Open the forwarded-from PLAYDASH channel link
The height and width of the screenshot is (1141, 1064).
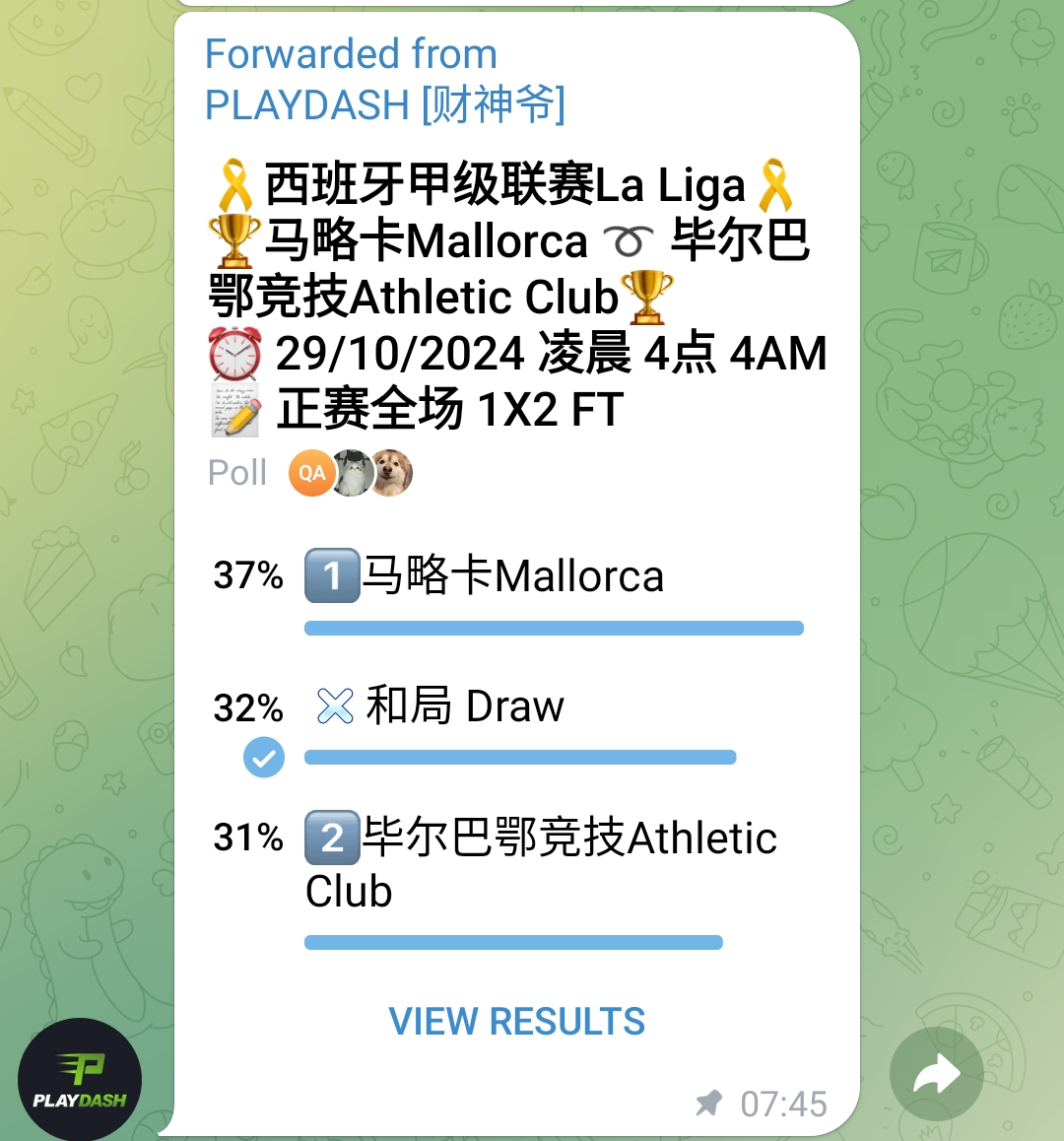pyautogui.click(x=384, y=104)
